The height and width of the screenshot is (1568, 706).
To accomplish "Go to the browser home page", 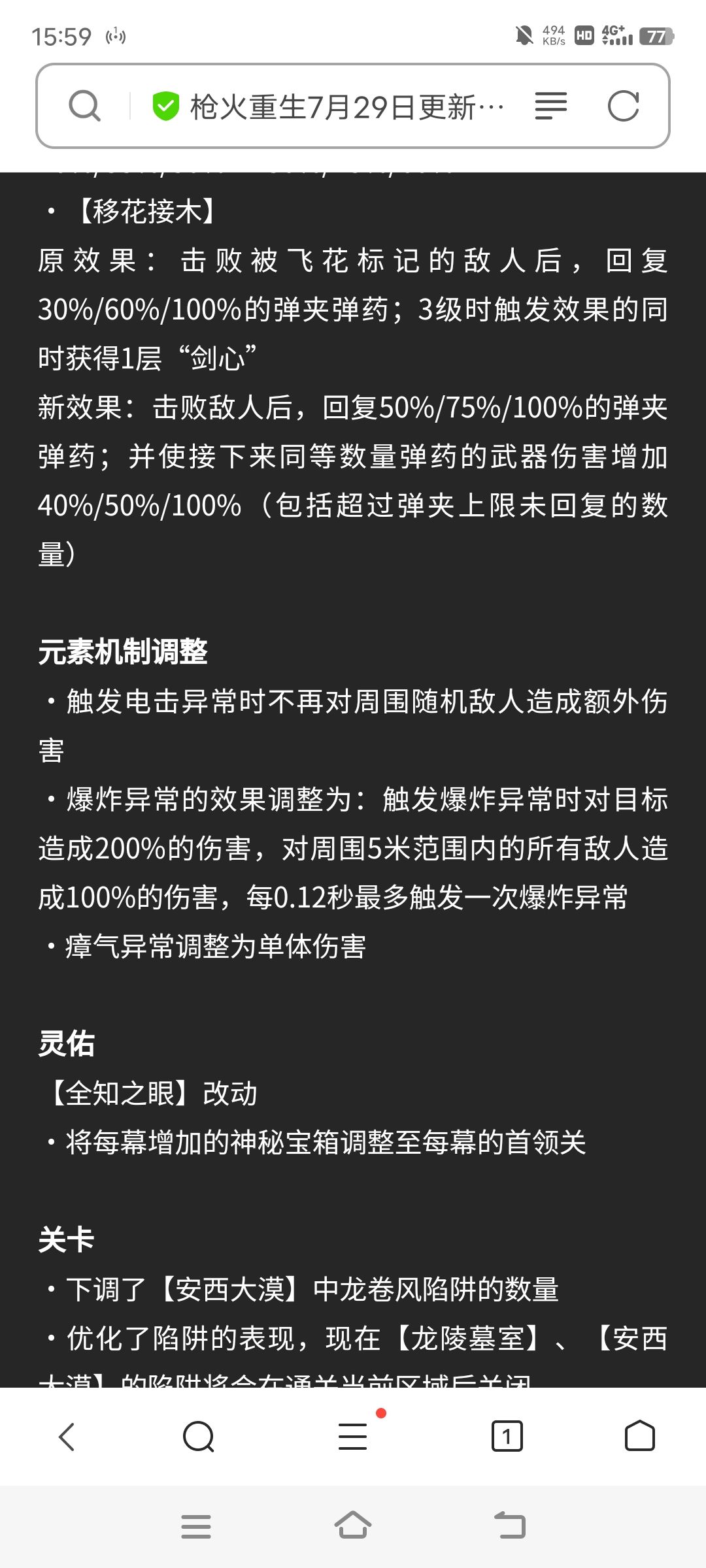I will pyautogui.click(x=639, y=1435).
